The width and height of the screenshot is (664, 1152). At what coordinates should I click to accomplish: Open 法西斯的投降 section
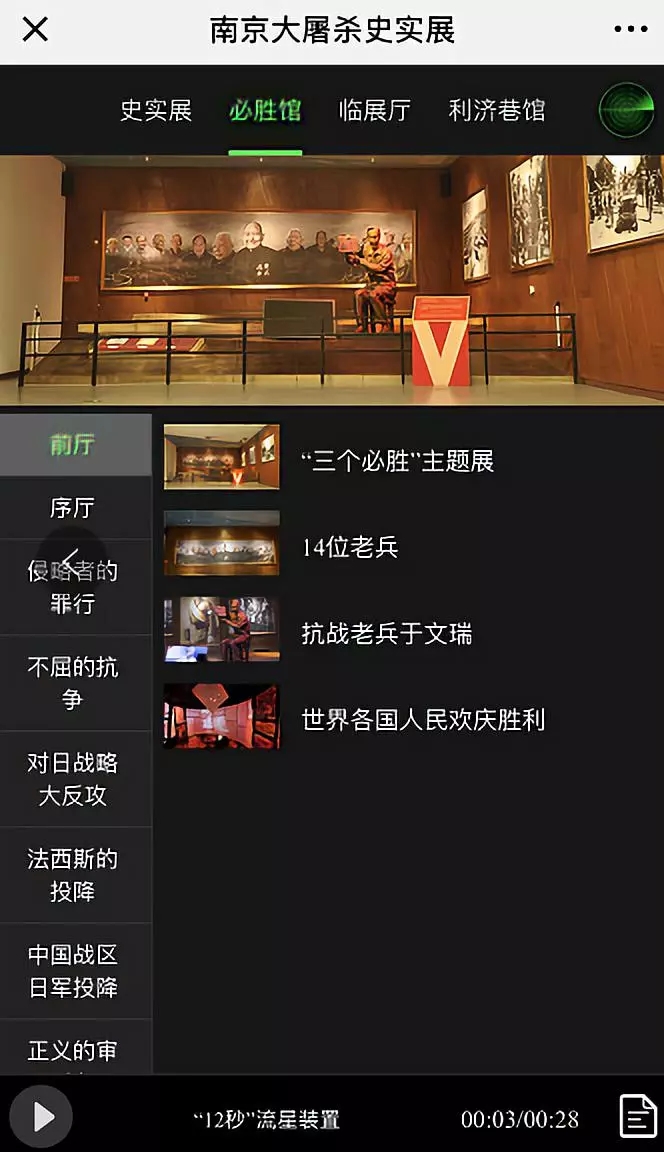click(x=73, y=875)
